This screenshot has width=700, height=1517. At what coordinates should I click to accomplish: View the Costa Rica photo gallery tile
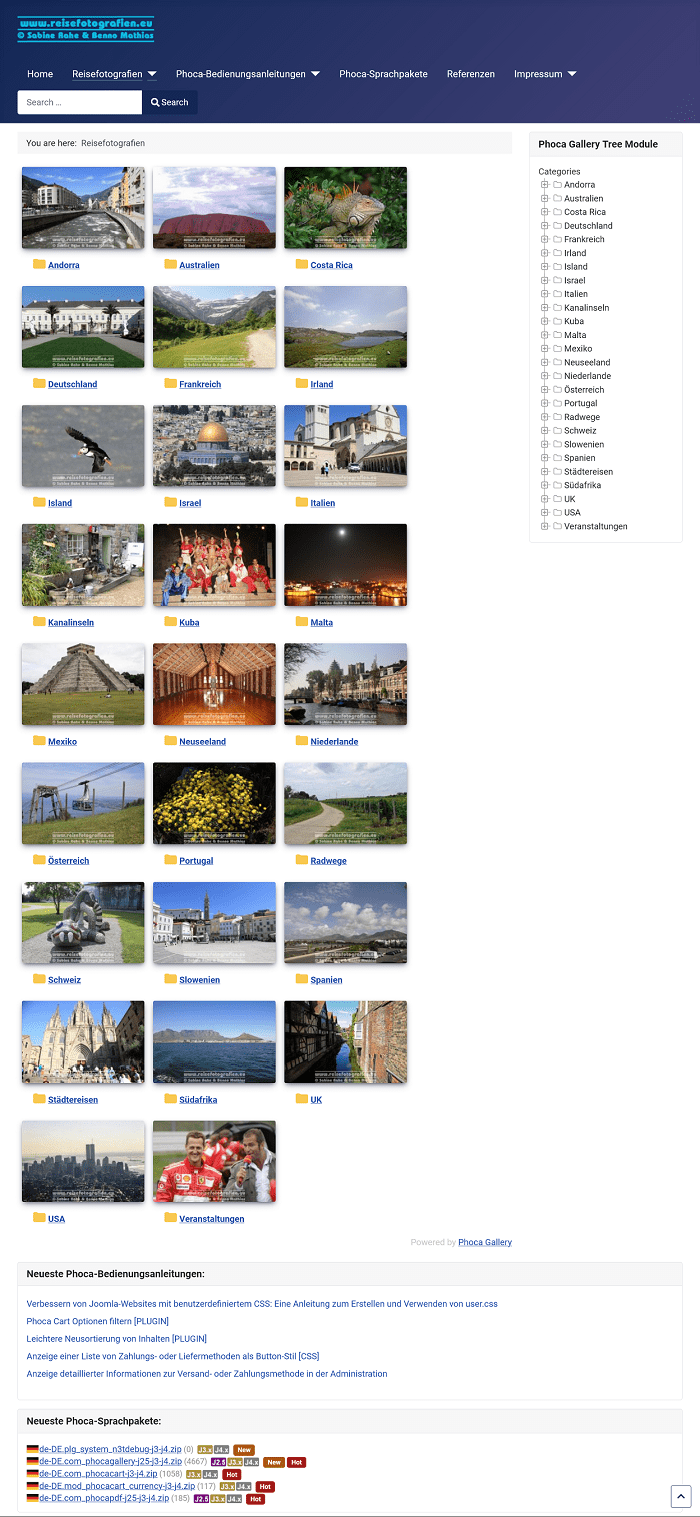[x=345, y=207]
